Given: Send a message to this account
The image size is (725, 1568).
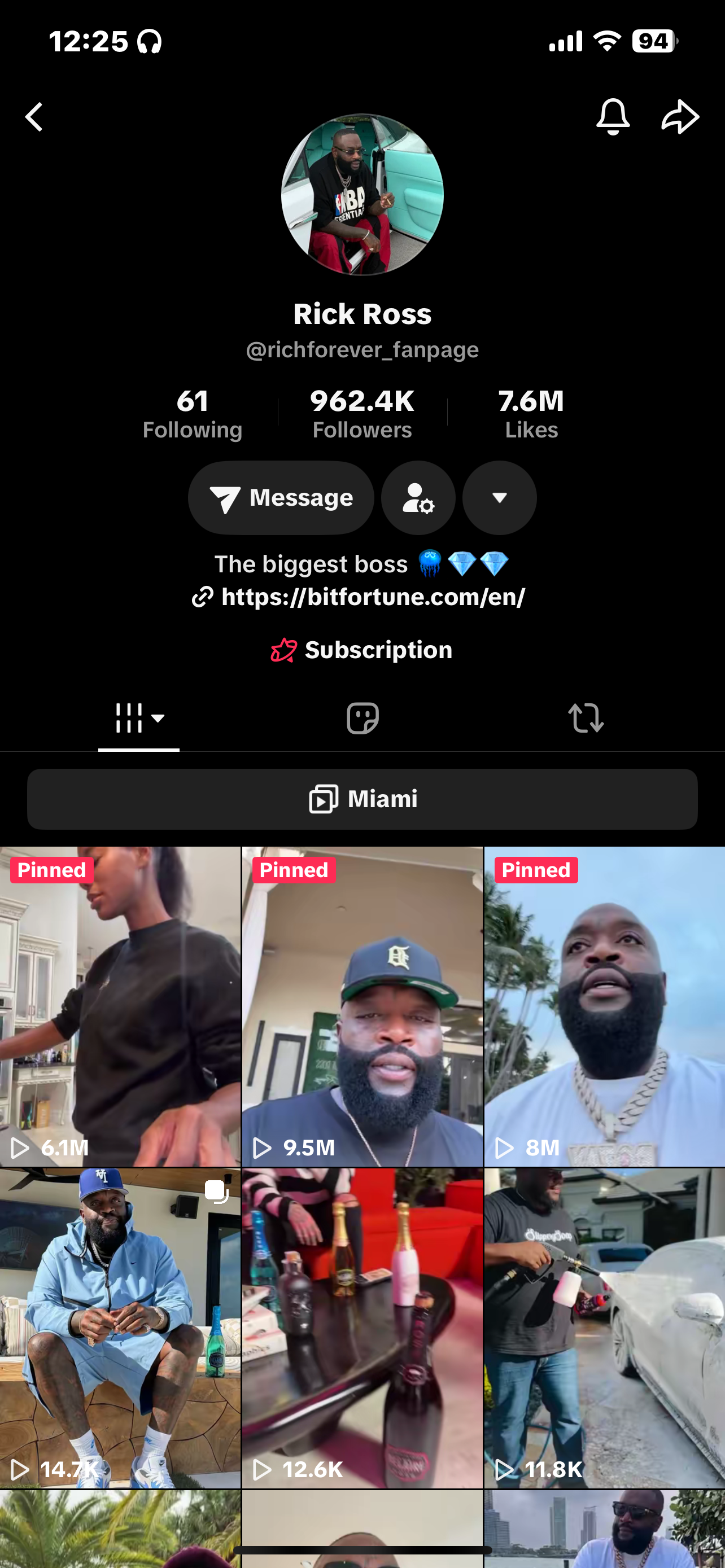Looking at the screenshot, I should coord(281,498).
